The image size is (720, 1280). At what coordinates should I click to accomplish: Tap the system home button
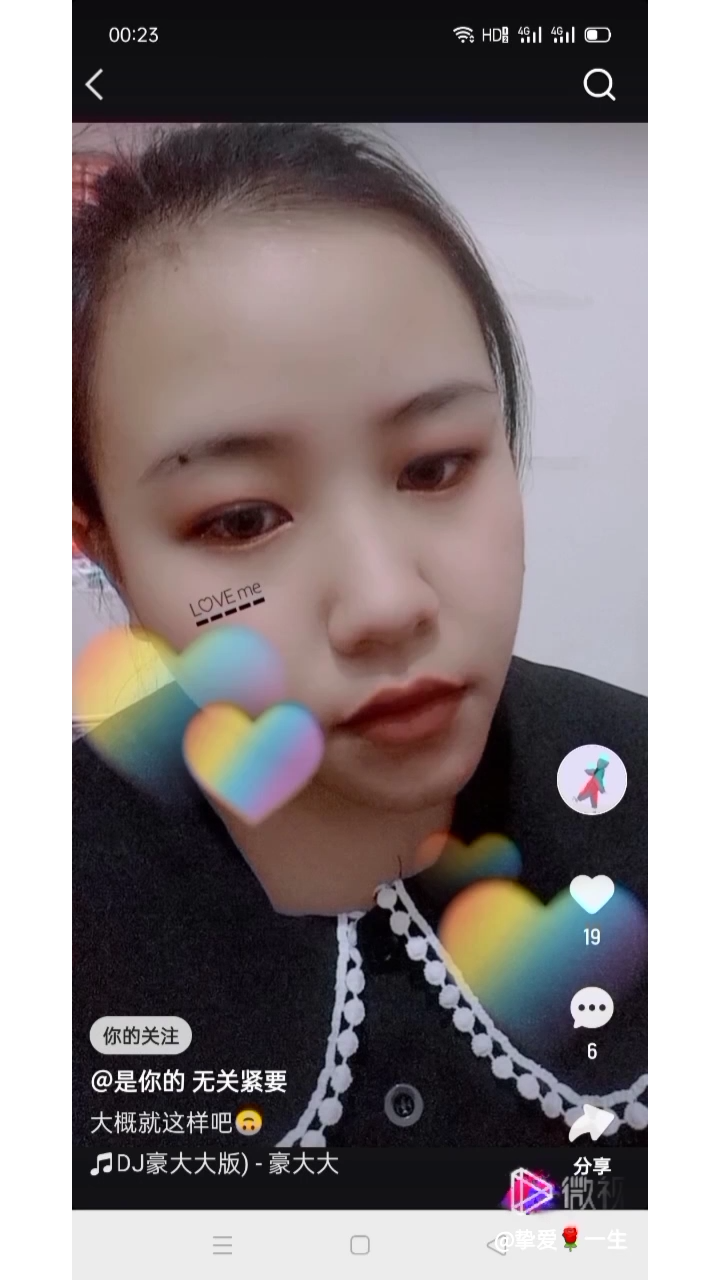(x=360, y=1245)
